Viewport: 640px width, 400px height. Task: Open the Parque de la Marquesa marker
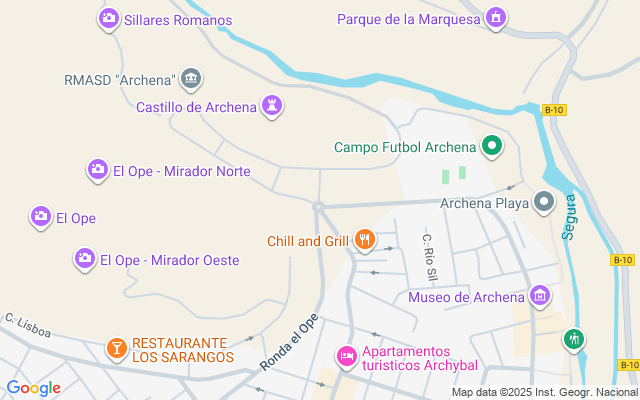click(494, 18)
